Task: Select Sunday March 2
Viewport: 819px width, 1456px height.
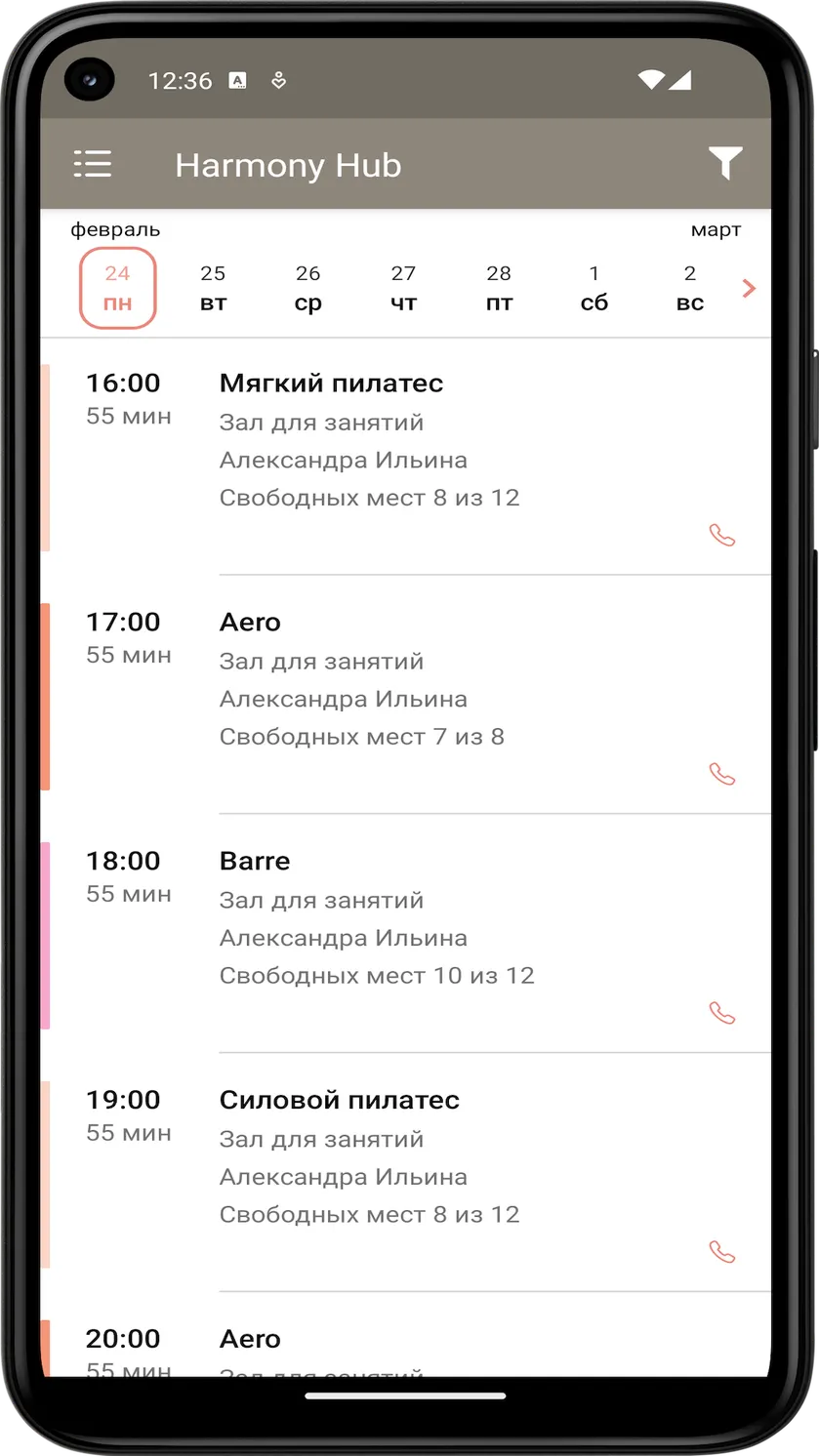Action: click(690, 288)
